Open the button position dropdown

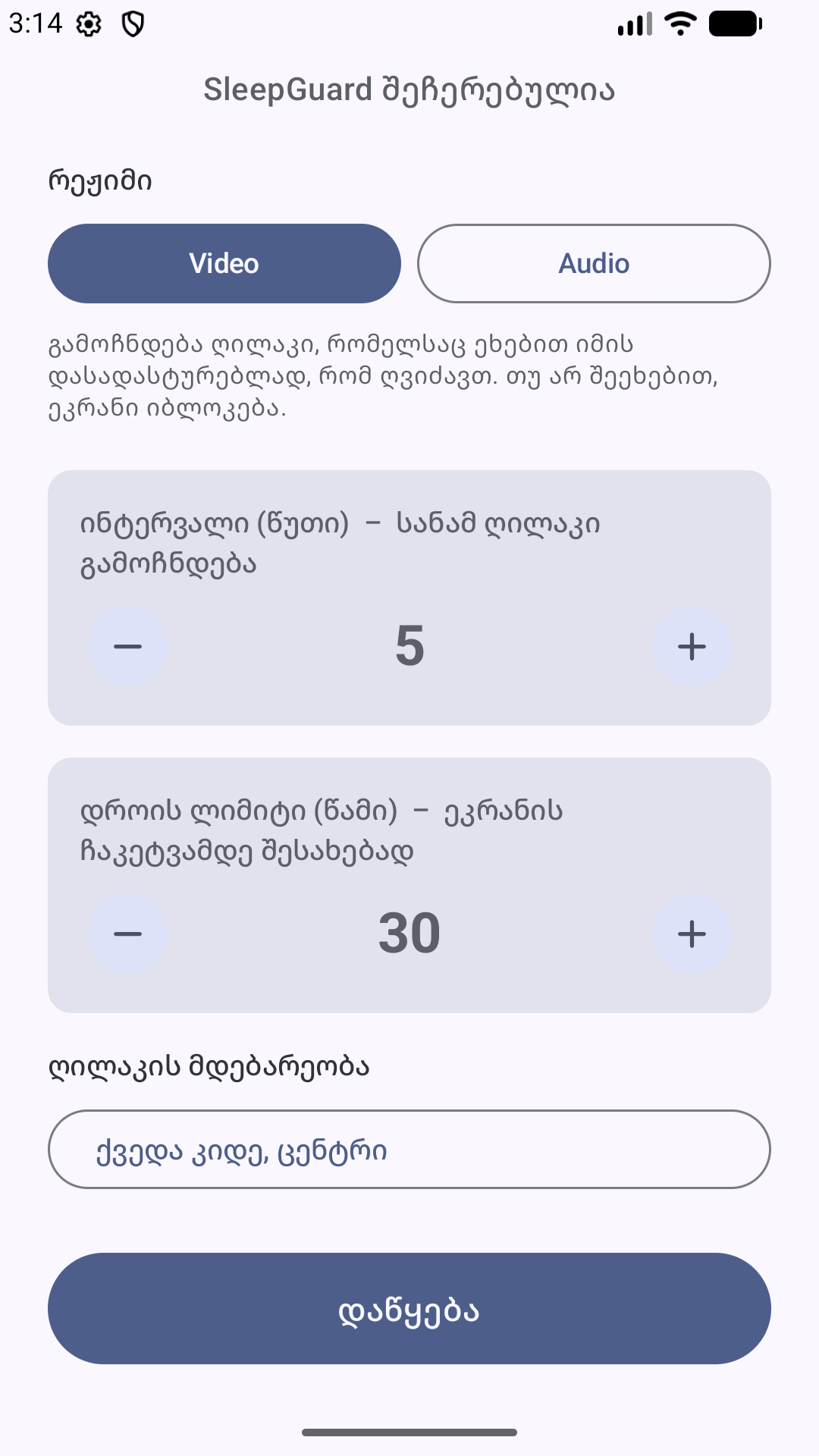click(x=409, y=1150)
